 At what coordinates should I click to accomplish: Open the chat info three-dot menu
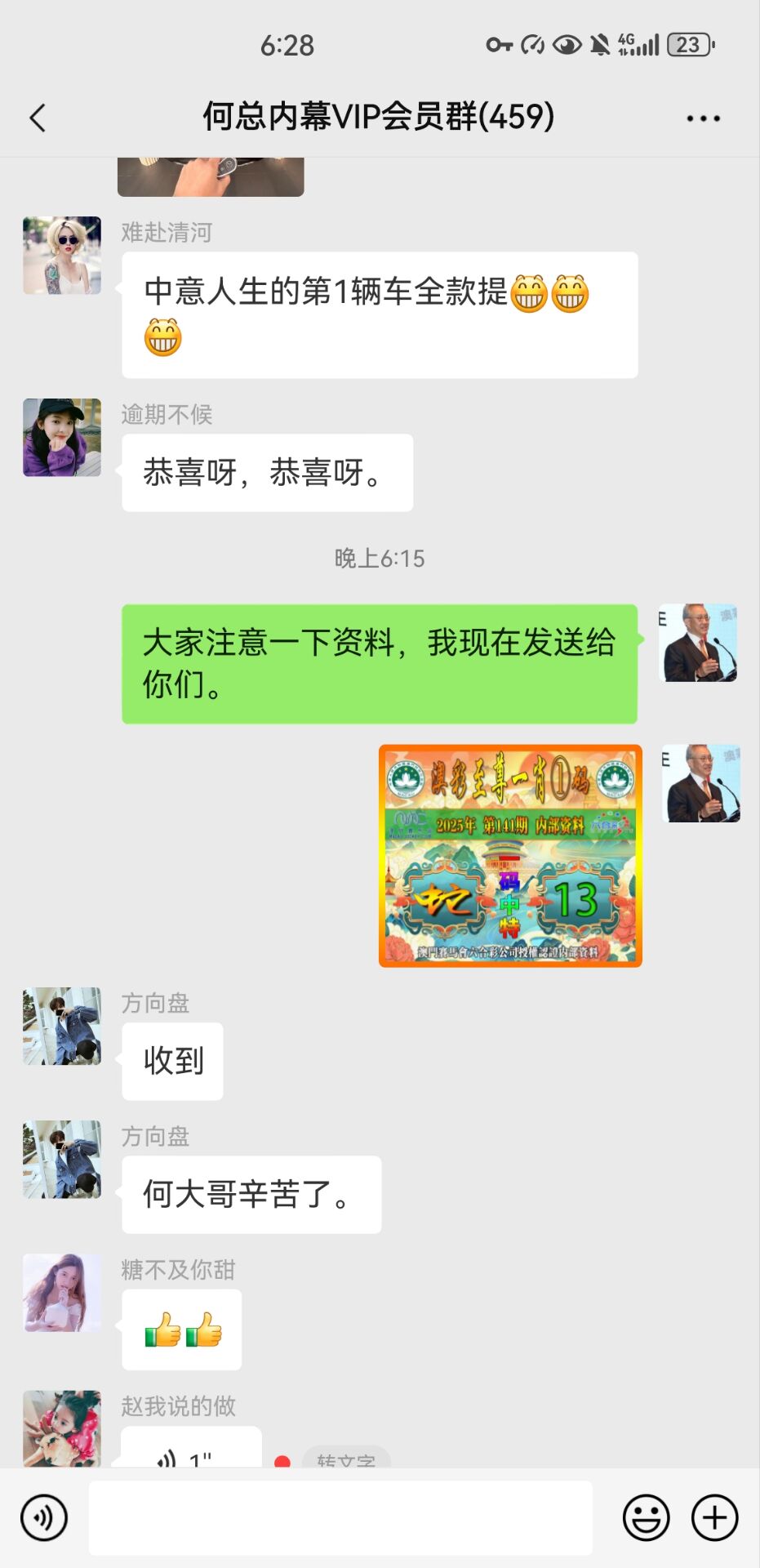pyautogui.click(x=703, y=118)
